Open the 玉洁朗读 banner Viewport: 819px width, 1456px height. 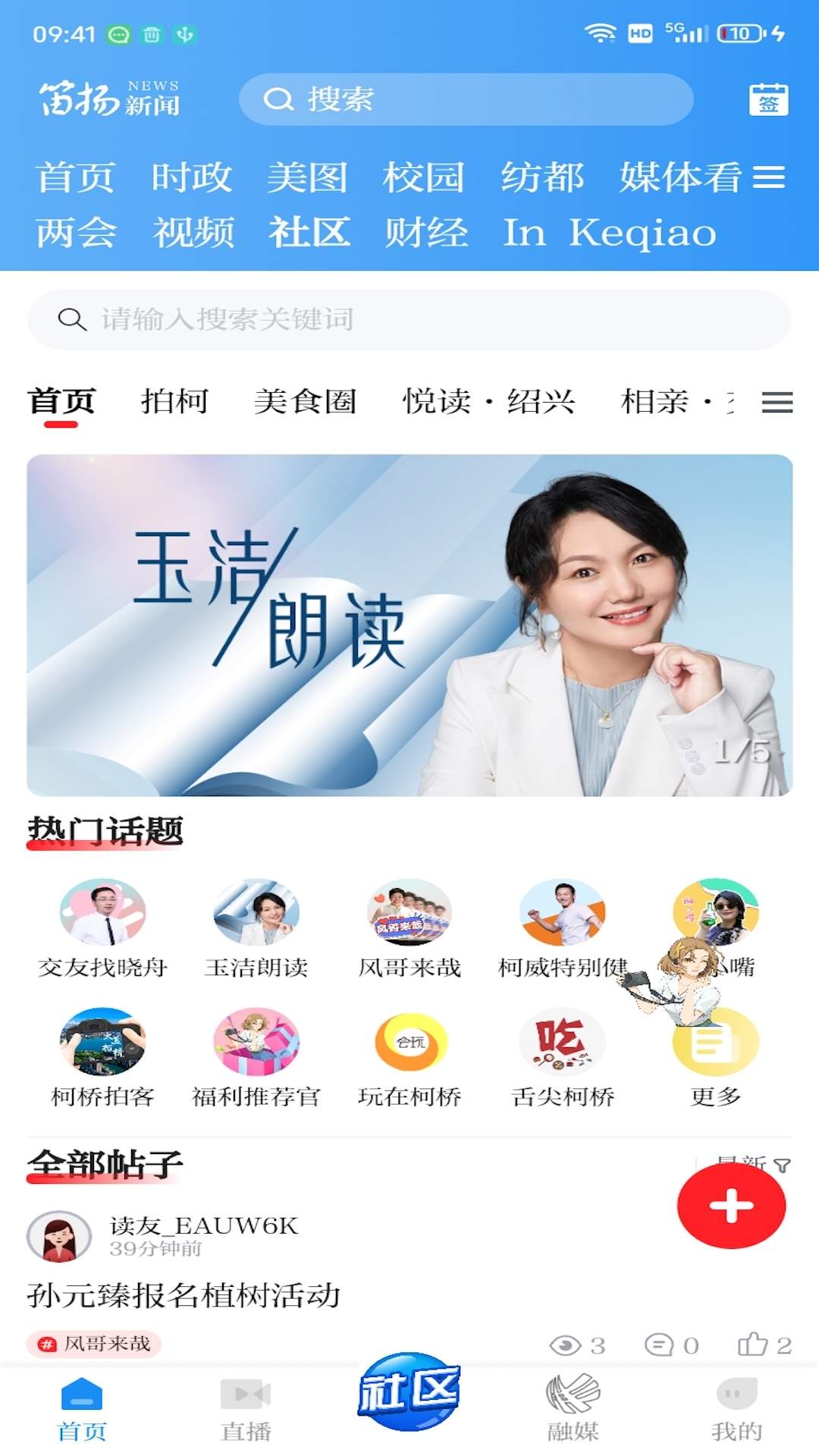pyautogui.click(x=409, y=625)
